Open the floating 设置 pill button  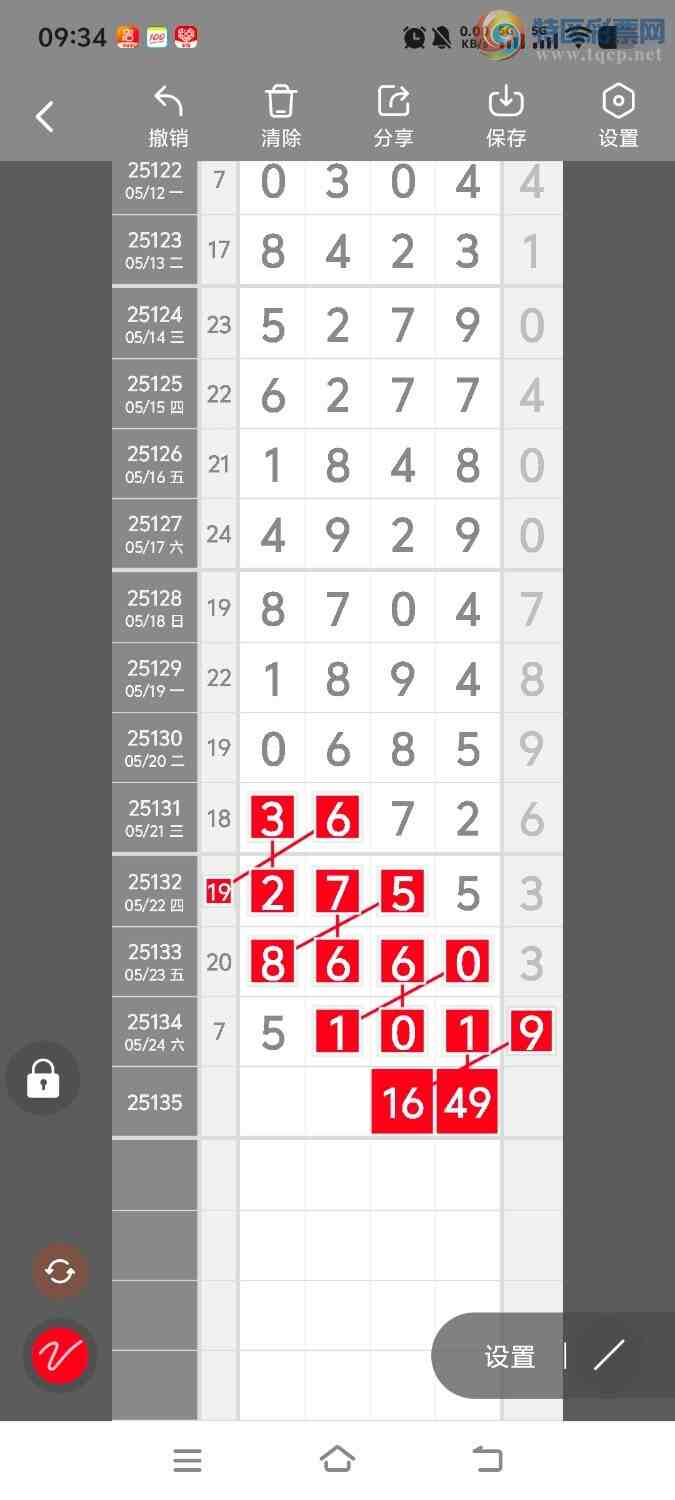pos(510,1356)
